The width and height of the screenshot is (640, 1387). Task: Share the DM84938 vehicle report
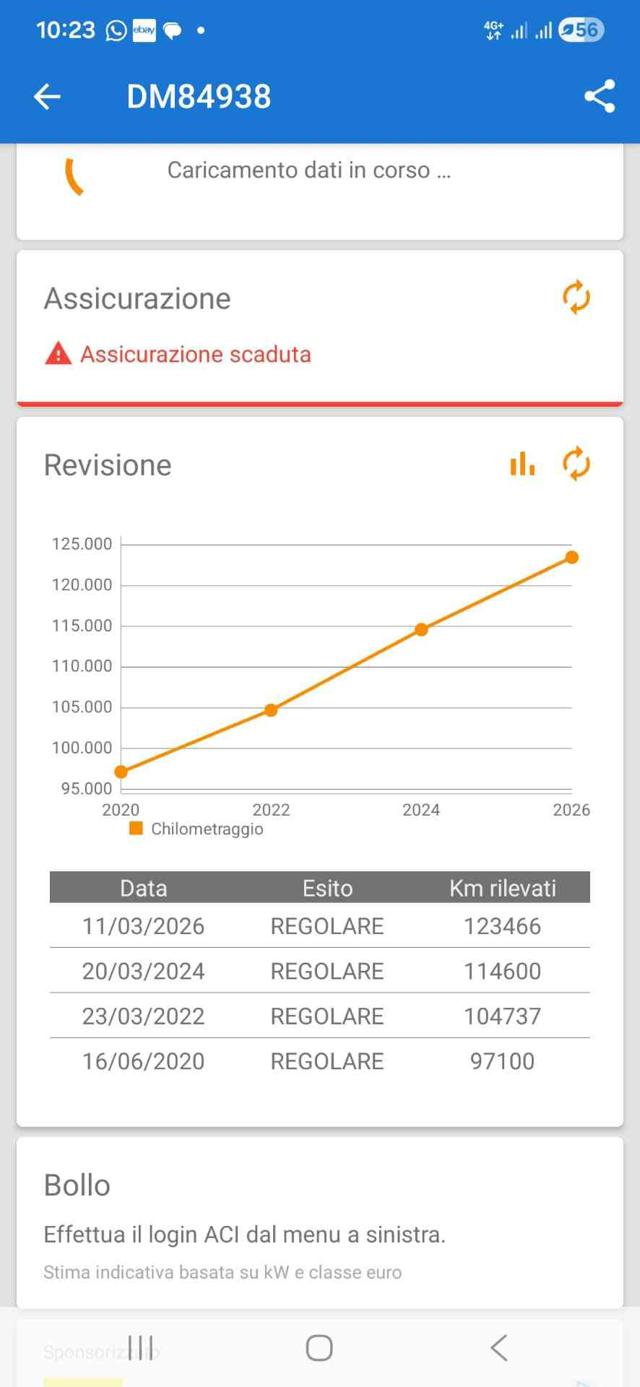pyautogui.click(x=599, y=96)
